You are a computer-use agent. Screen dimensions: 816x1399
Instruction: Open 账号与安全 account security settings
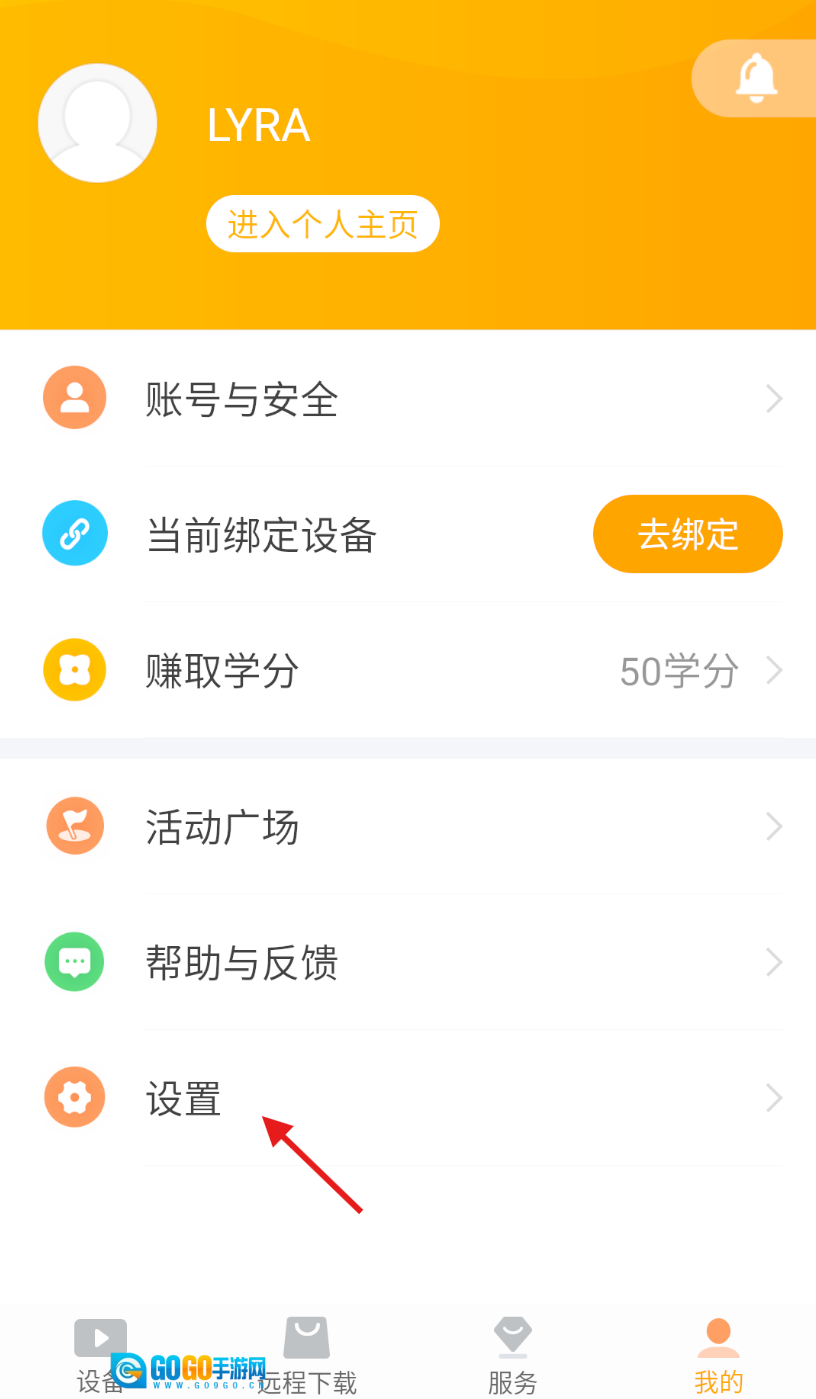click(x=410, y=398)
